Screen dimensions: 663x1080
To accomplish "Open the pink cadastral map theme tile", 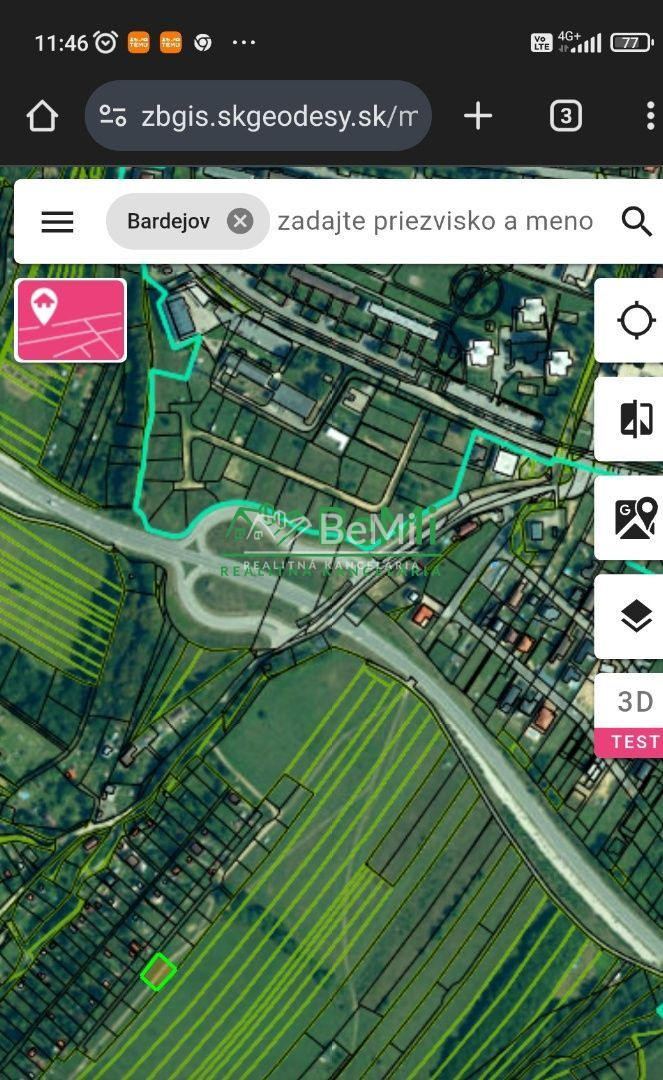I will click(71, 320).
